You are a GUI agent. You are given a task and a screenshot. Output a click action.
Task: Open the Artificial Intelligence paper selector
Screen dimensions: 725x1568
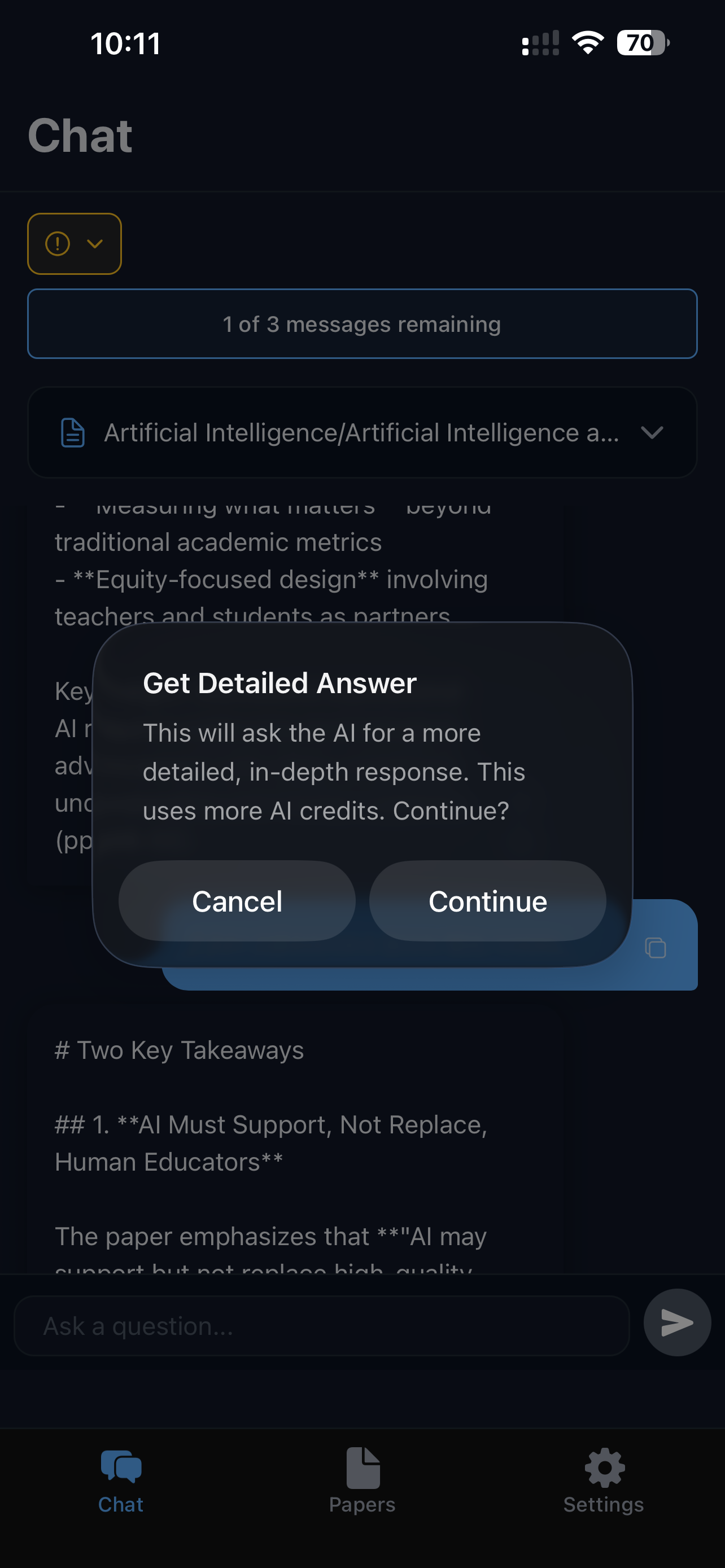[362, 433]
